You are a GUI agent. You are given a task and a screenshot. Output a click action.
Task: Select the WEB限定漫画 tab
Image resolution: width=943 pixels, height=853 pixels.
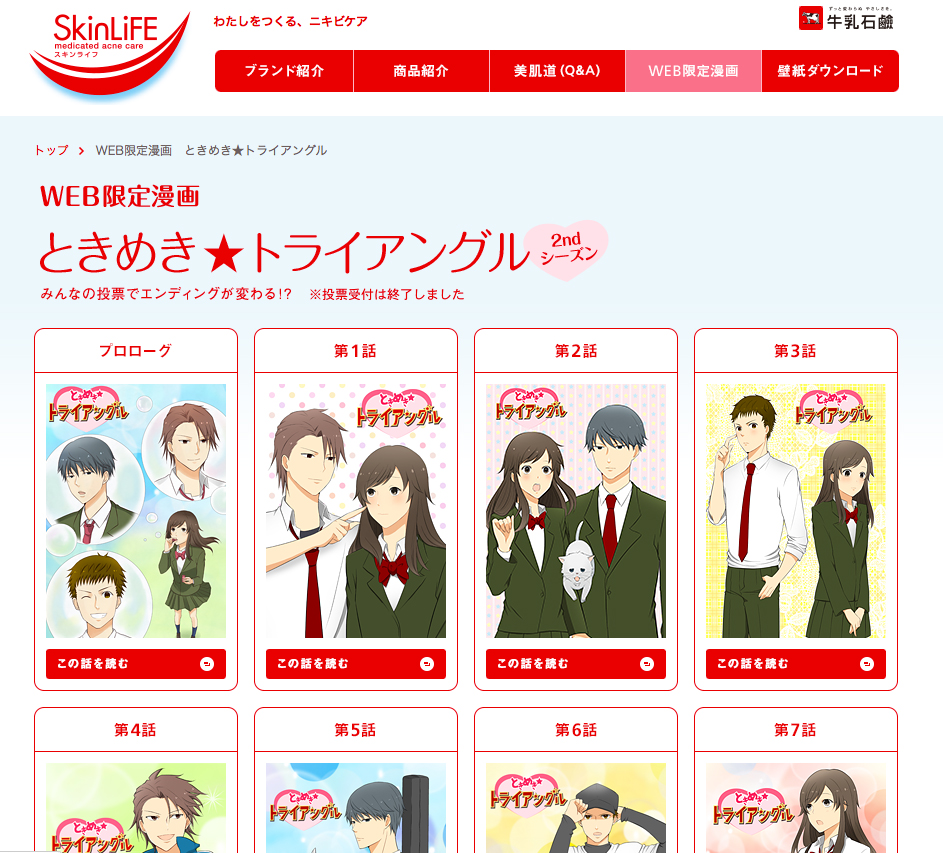(693, 71)
